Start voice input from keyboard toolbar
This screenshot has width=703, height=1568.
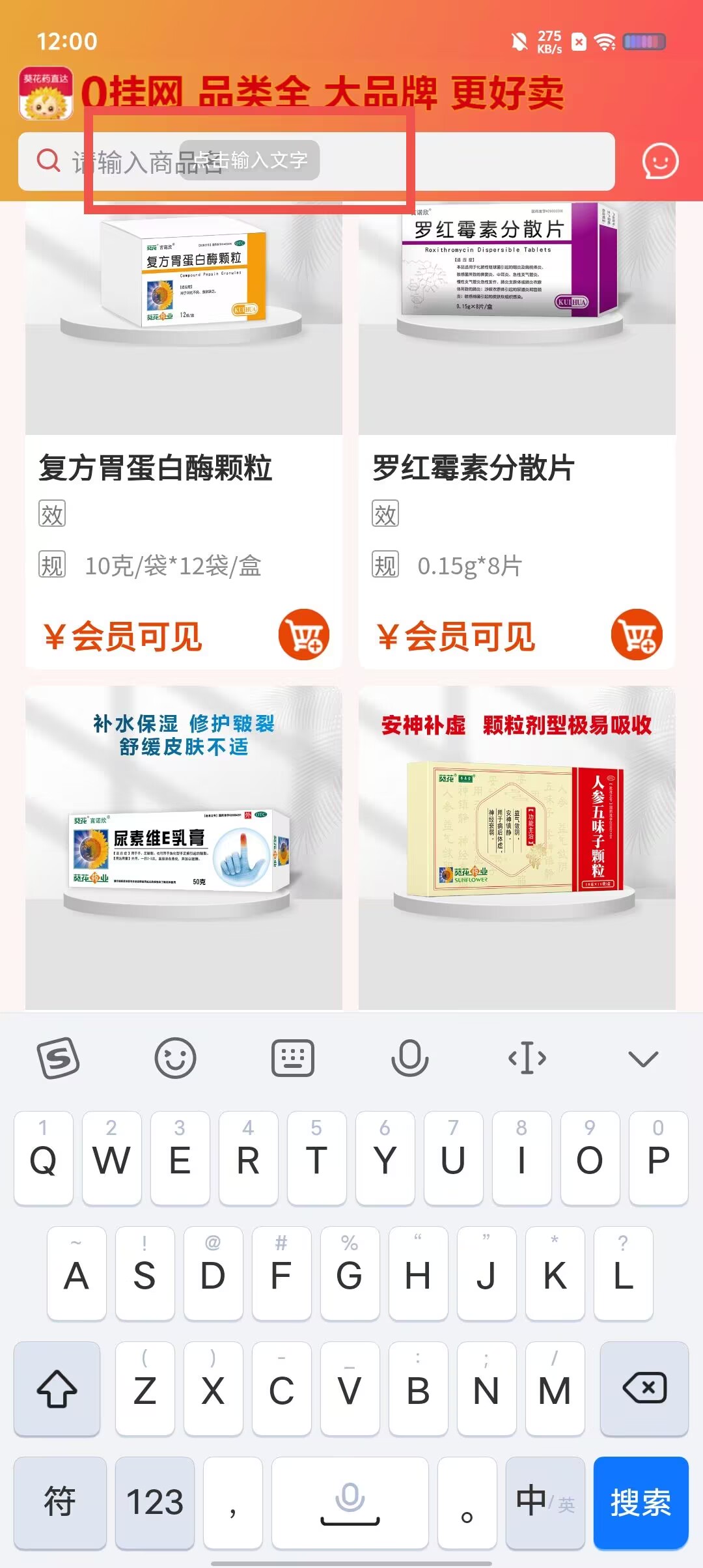pyautogui.click(x=409, y=1058)
